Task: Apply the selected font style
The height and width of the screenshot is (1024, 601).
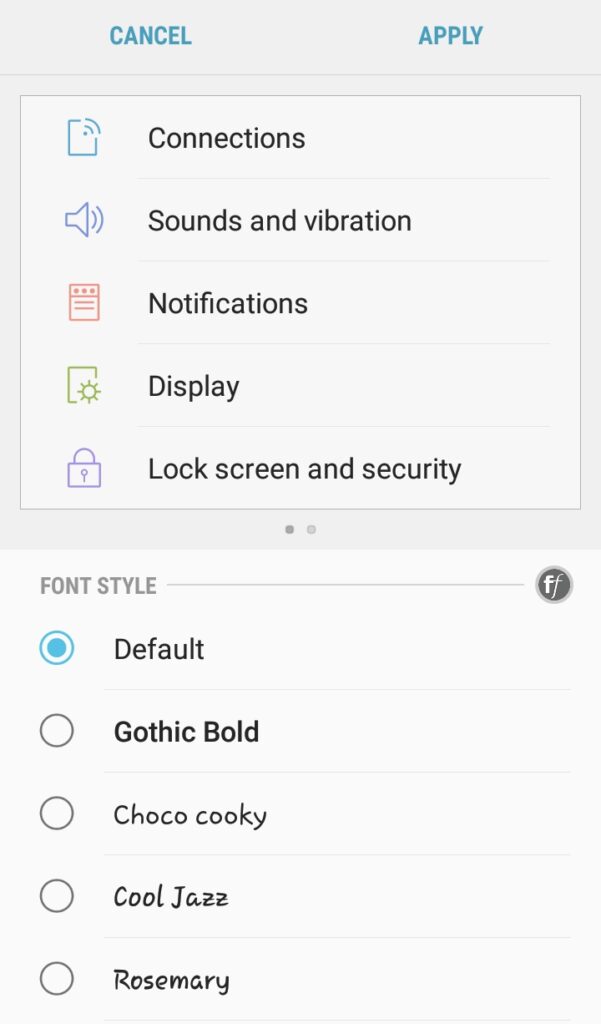Action: [x=451, y=35]
